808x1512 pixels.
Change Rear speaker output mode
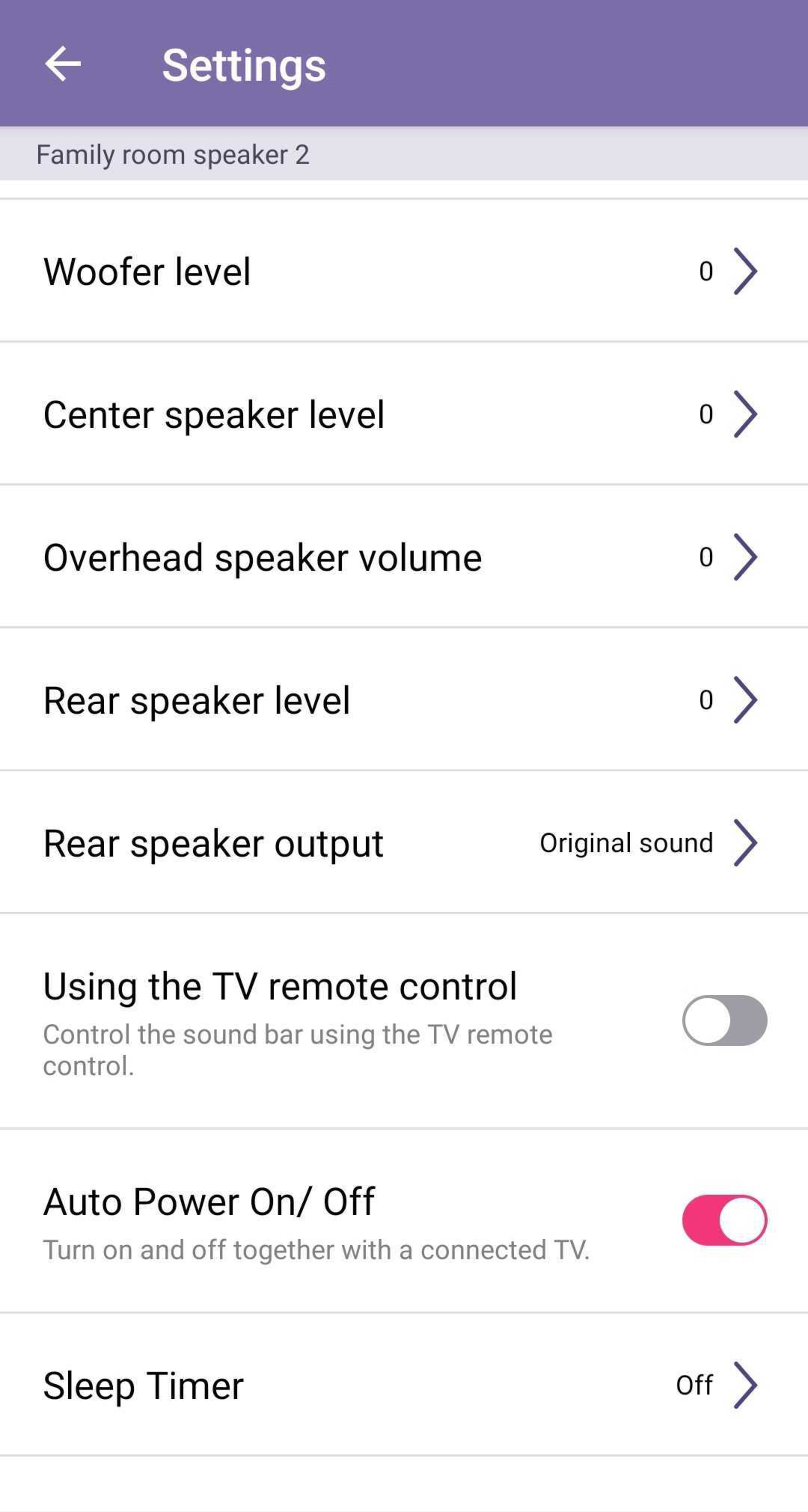point(404,842)
